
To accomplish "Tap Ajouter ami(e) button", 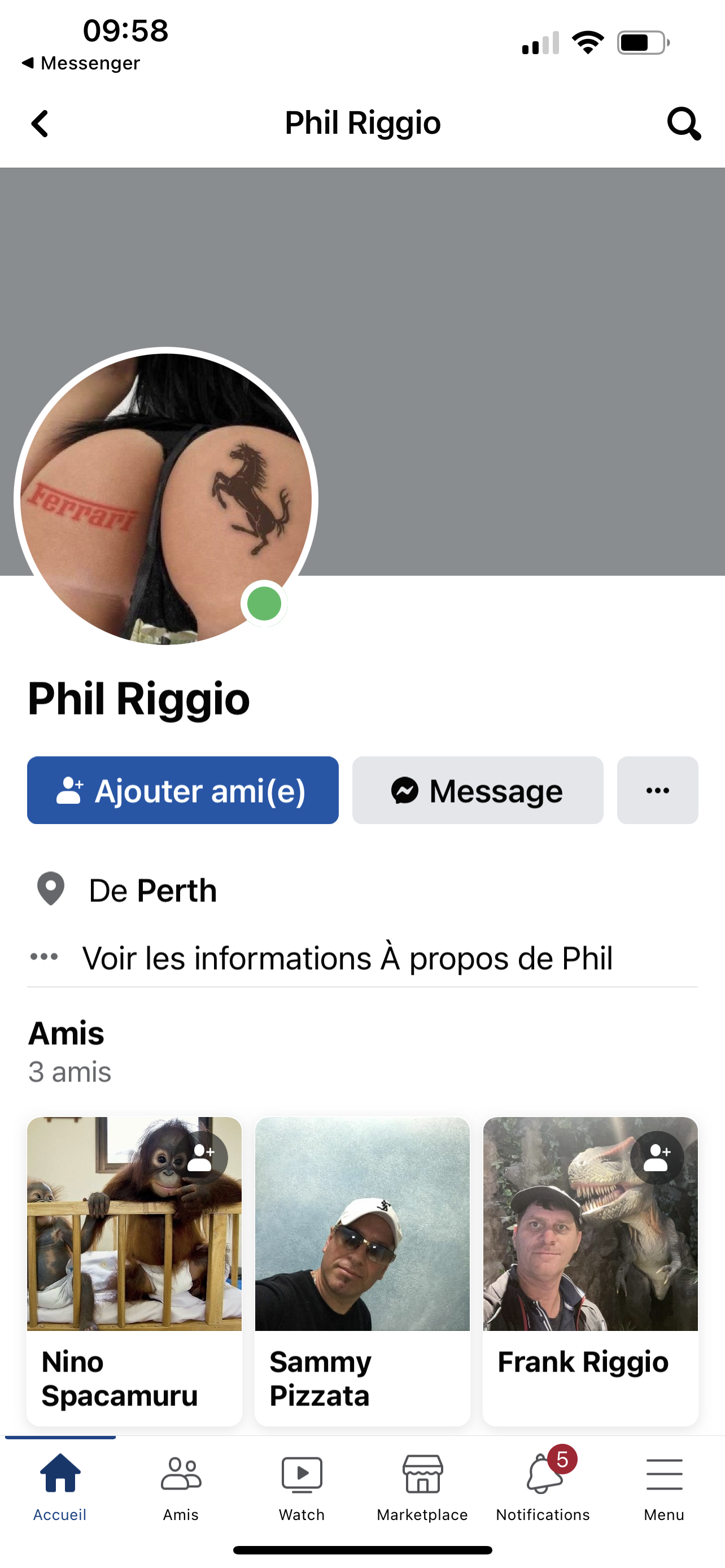I will click(182, 790).
